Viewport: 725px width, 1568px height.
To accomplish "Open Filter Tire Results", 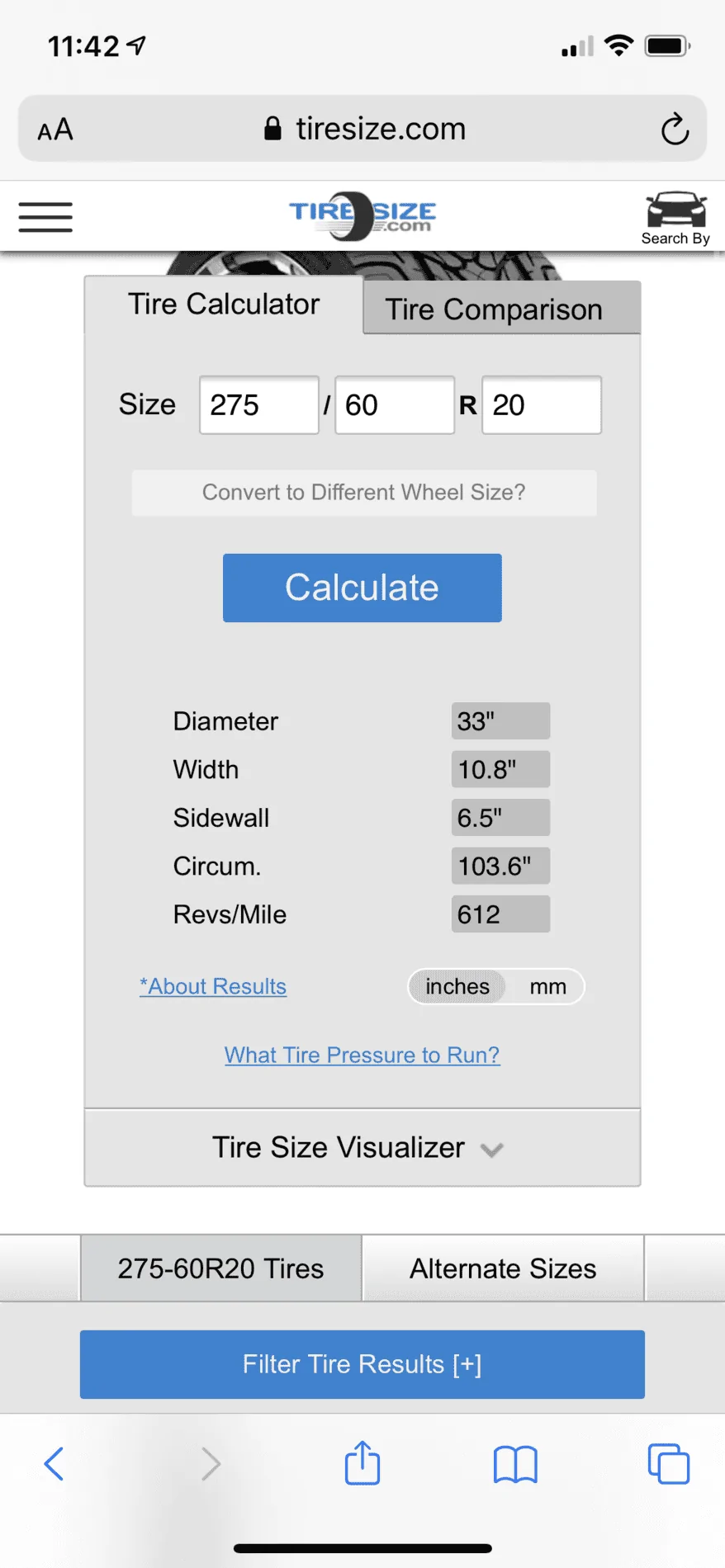I will tap(362, 1364).
